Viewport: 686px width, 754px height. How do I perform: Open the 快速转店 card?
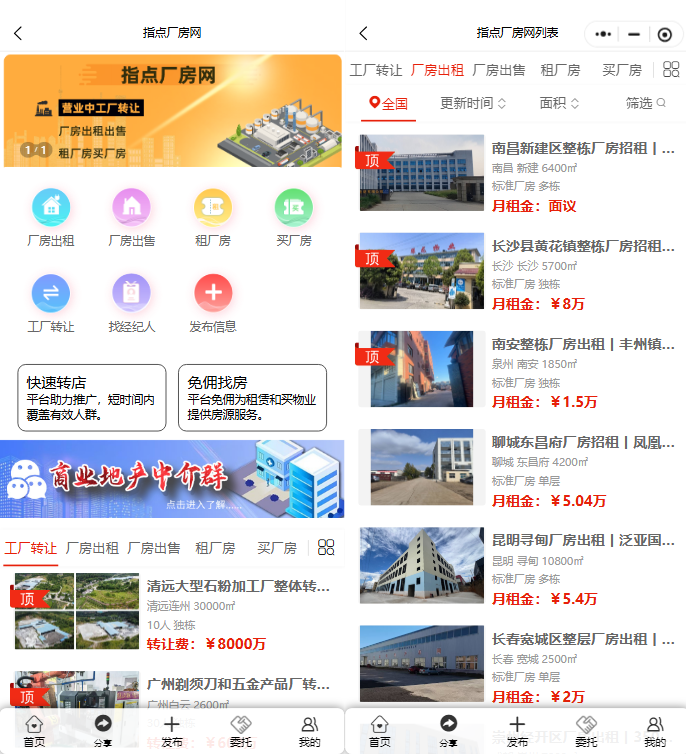[x=87, y=397]
